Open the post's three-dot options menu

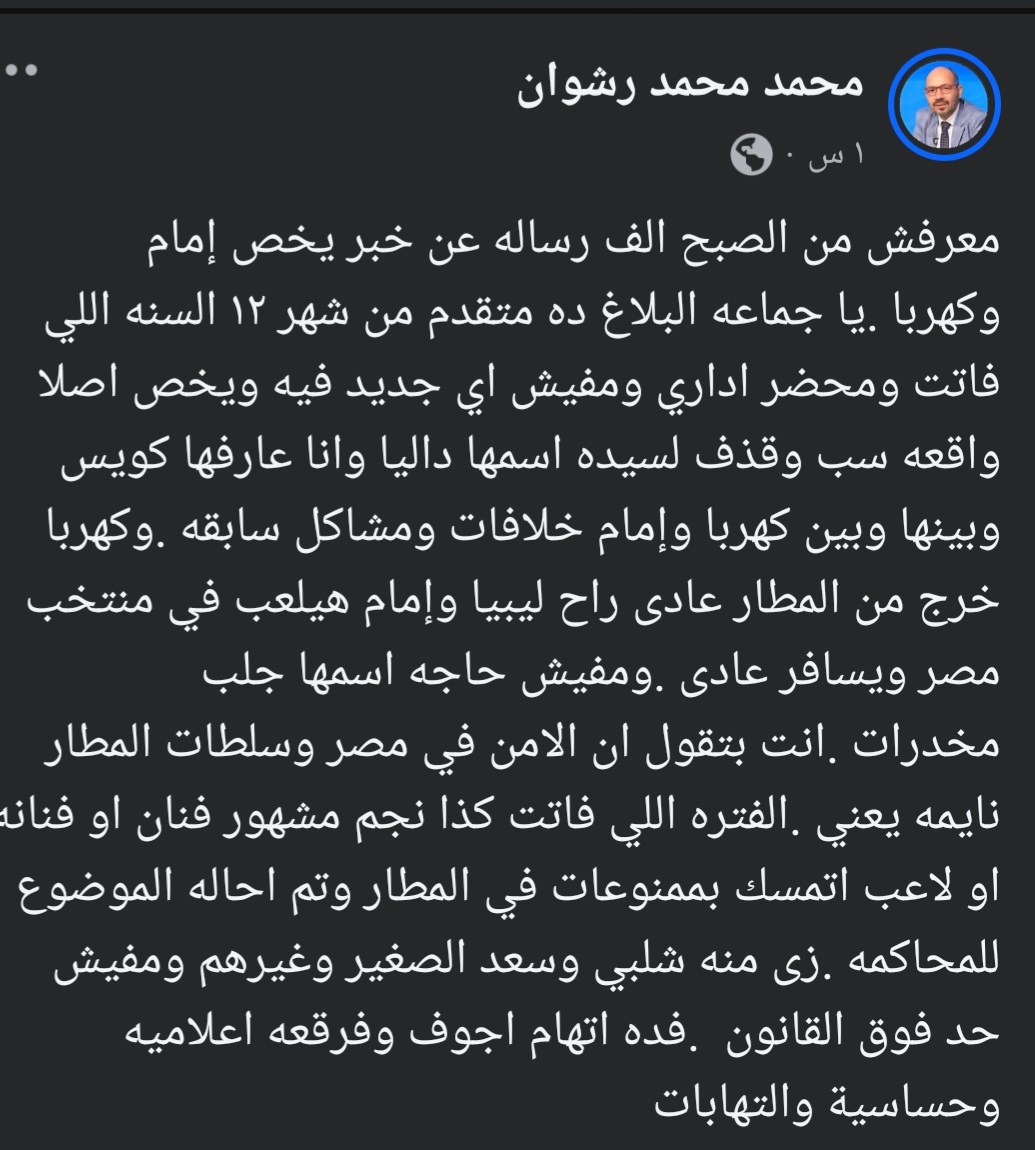pyautogui.click(x=22, y=71)
